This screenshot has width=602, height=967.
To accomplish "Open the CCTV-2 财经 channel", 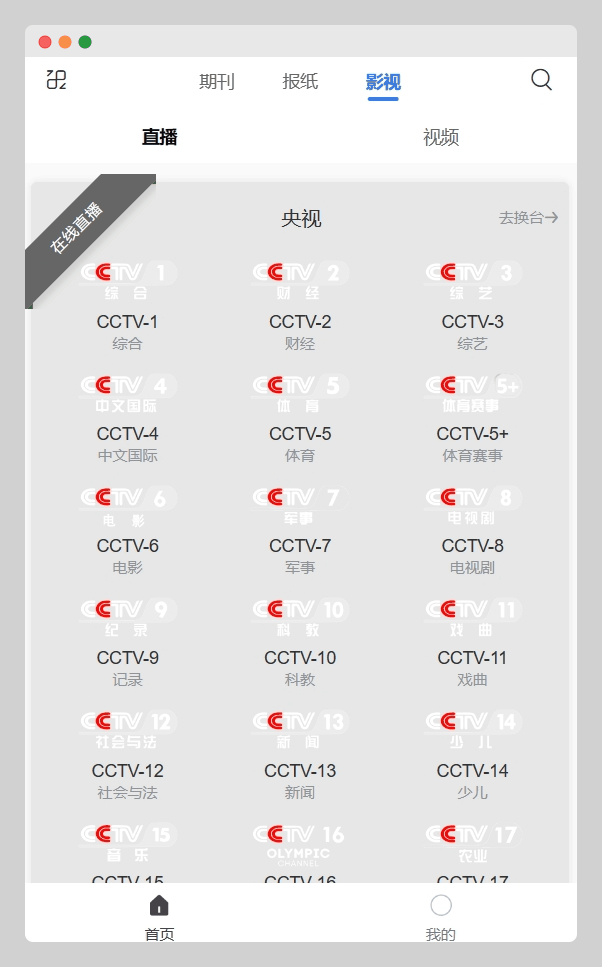I will point(300,305).
